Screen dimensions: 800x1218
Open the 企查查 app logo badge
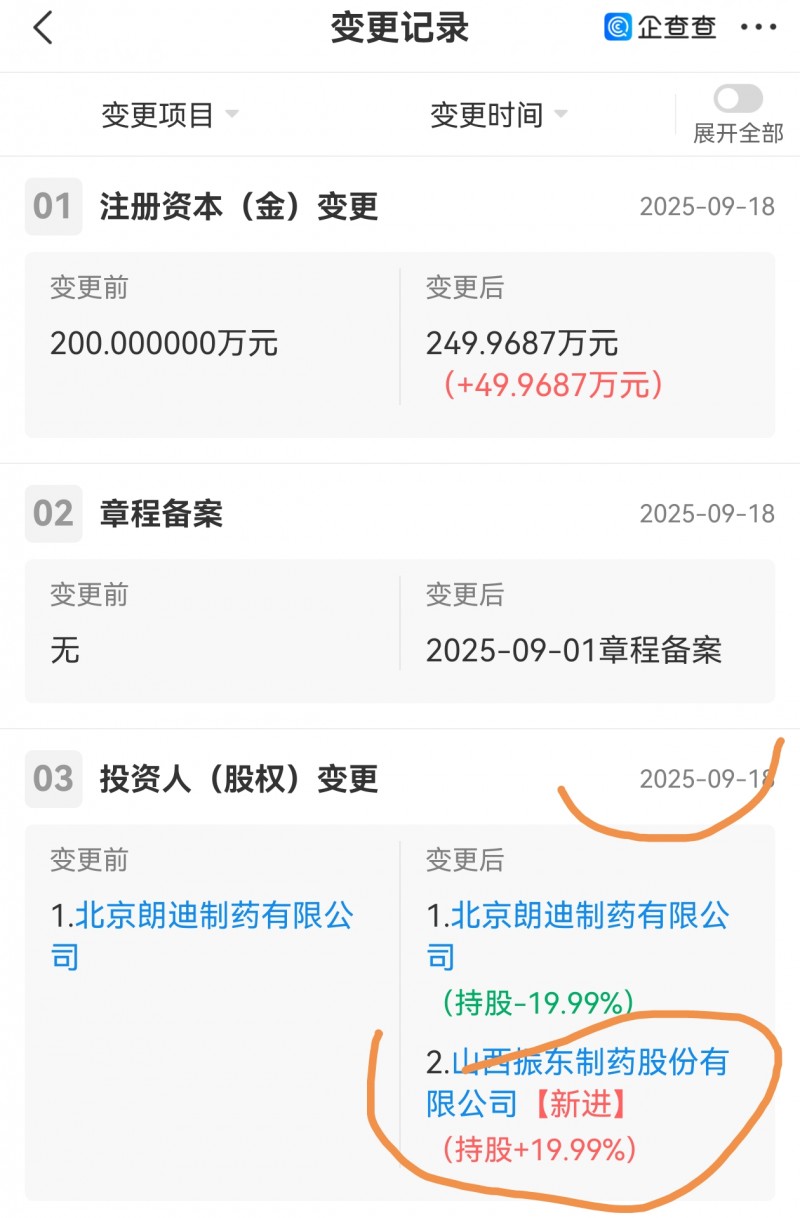662,28
